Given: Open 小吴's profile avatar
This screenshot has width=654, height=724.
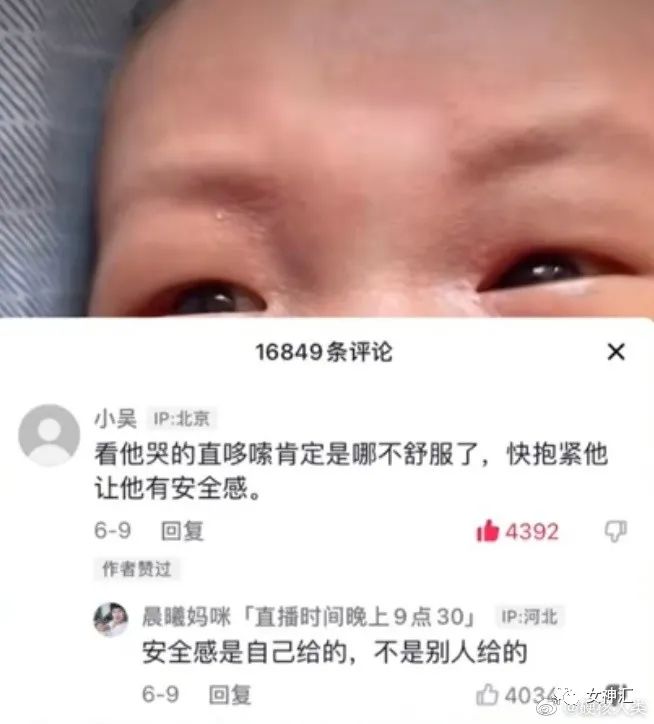Looking at the screenshot, I should point(49,435).
